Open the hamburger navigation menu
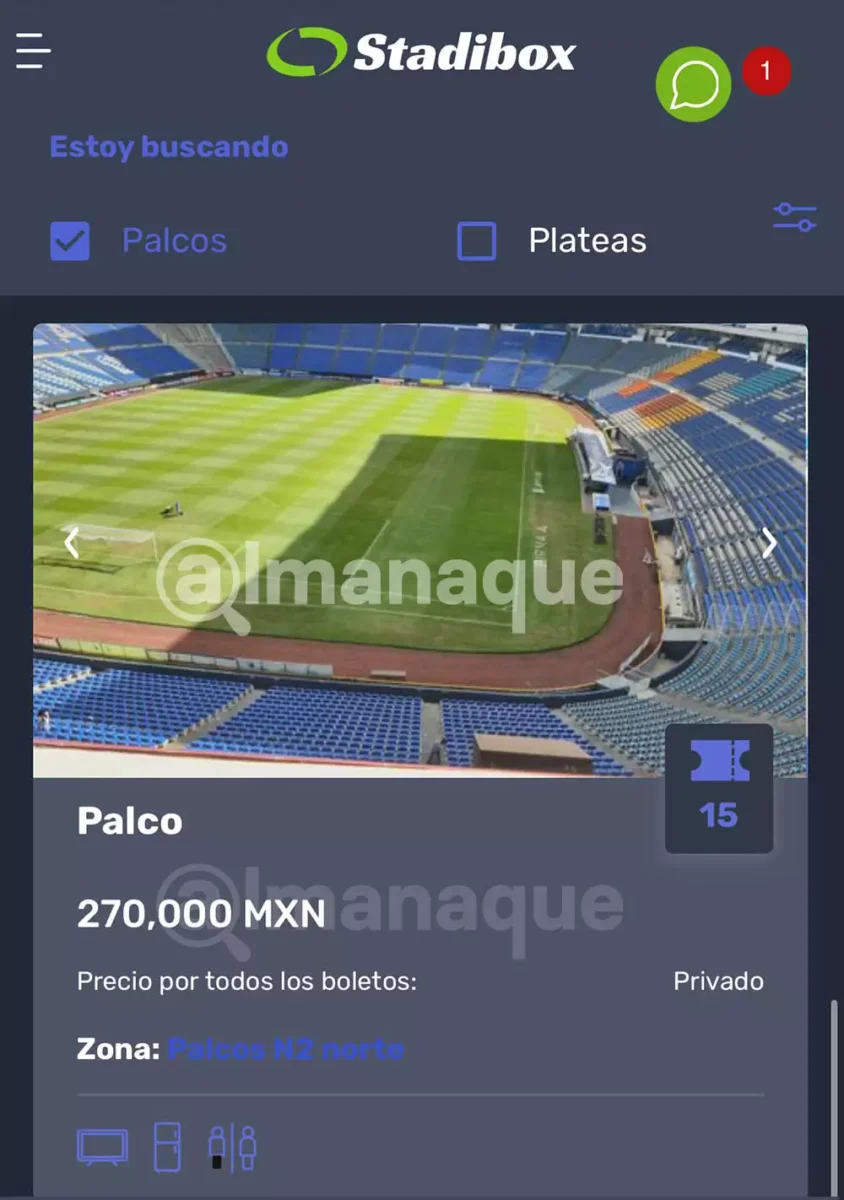 31,52
